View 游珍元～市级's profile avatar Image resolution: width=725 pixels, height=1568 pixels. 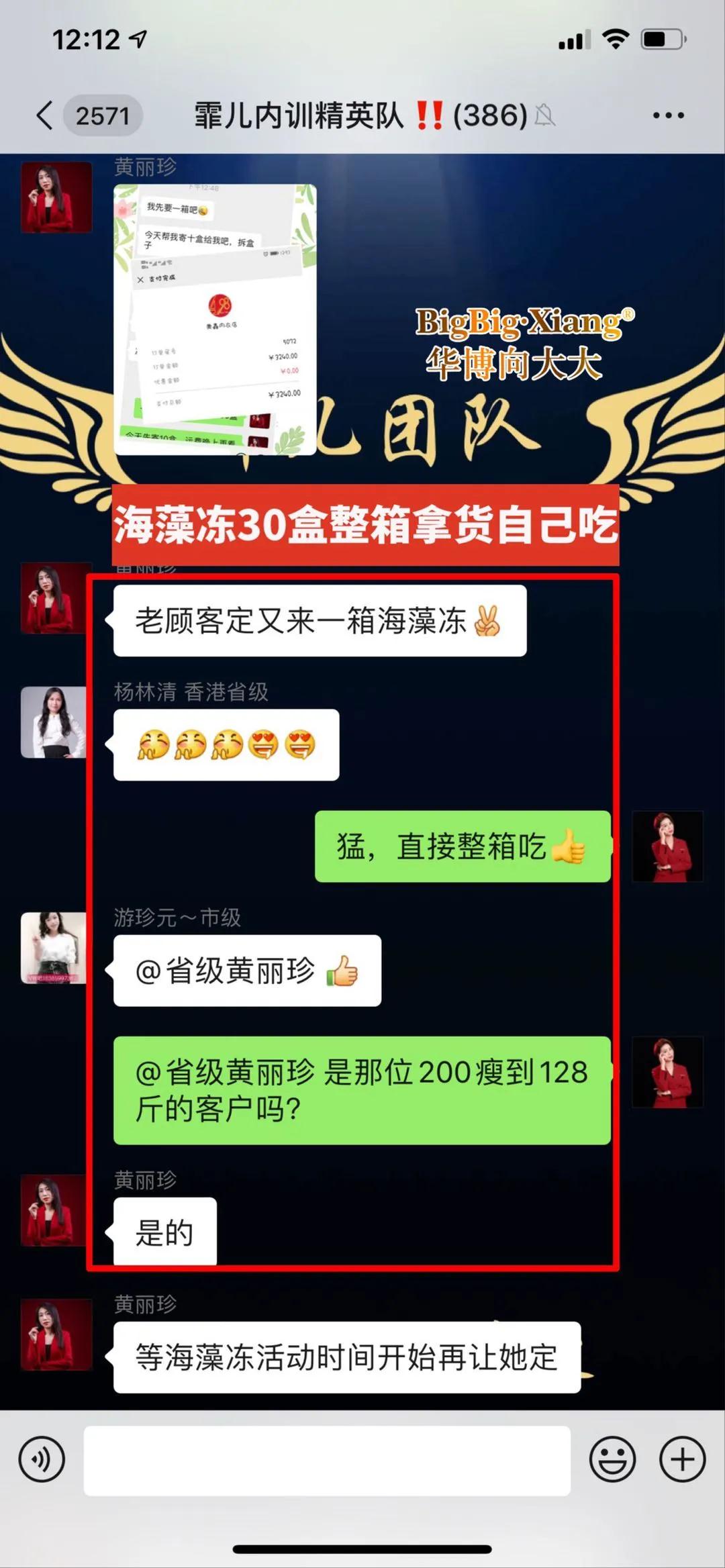54,948
